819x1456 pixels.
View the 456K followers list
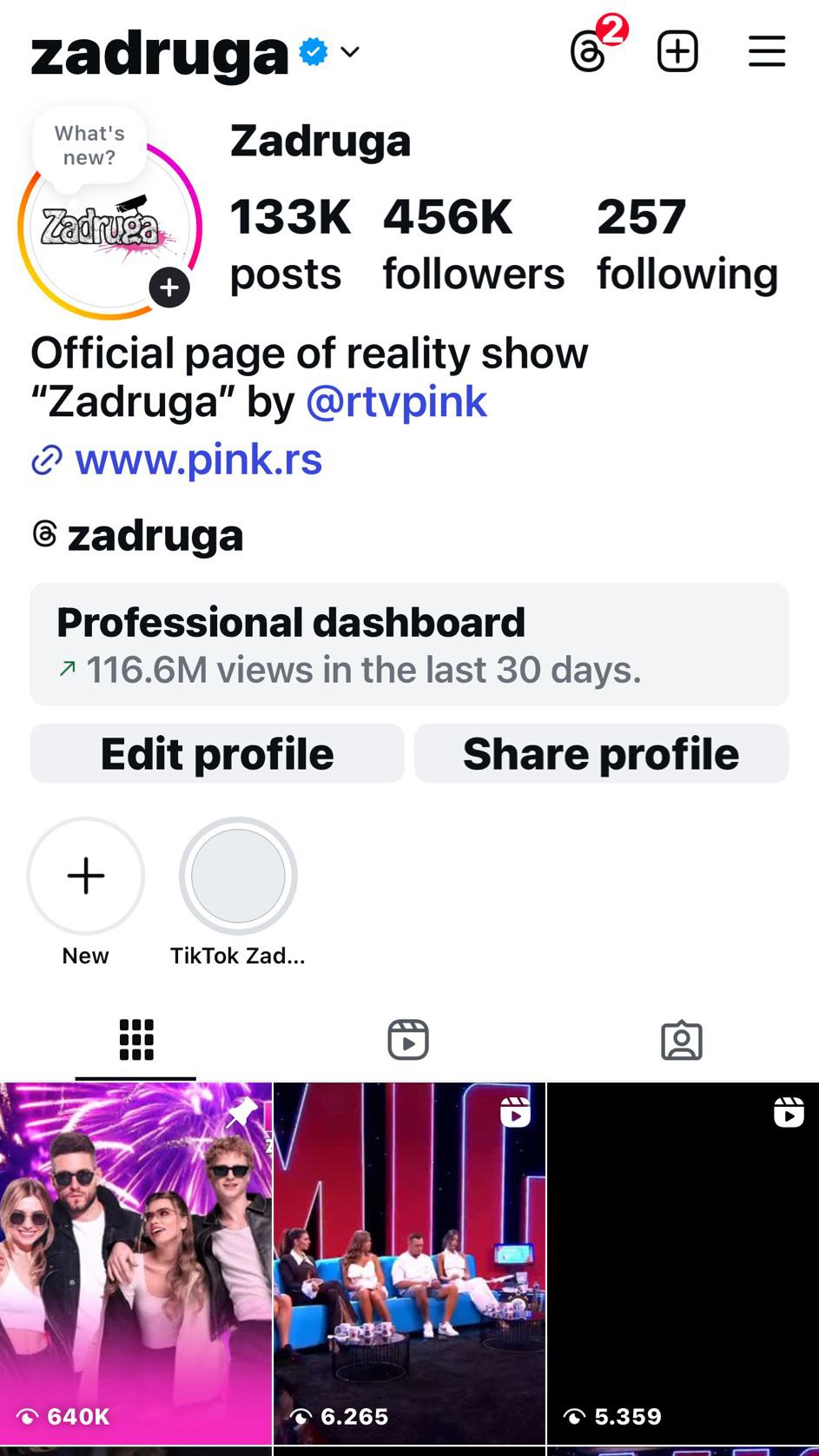click(473, 244)
